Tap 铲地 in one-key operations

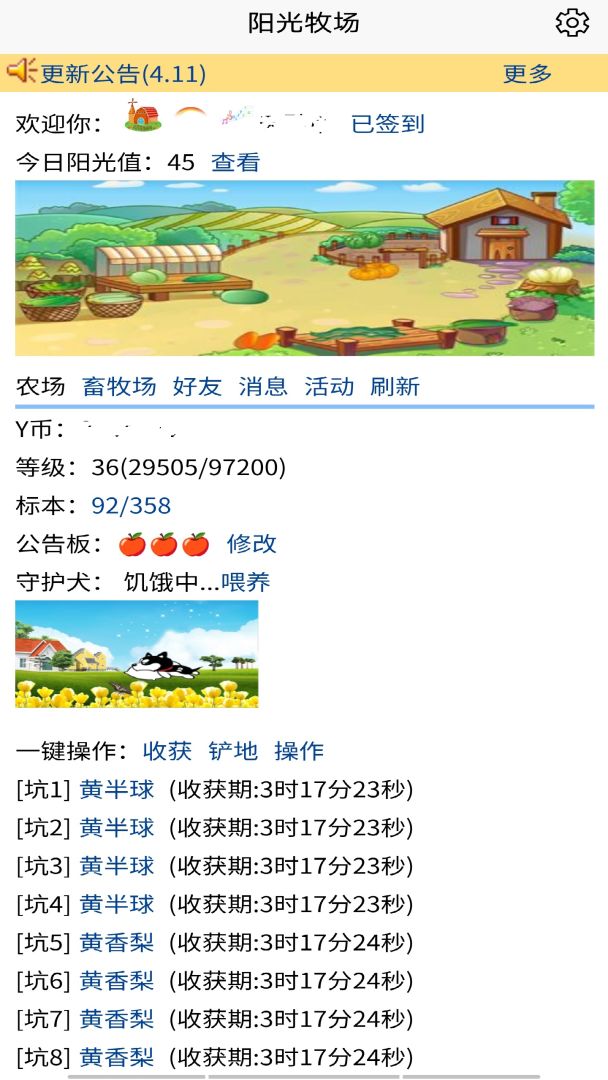click(233, 751)
